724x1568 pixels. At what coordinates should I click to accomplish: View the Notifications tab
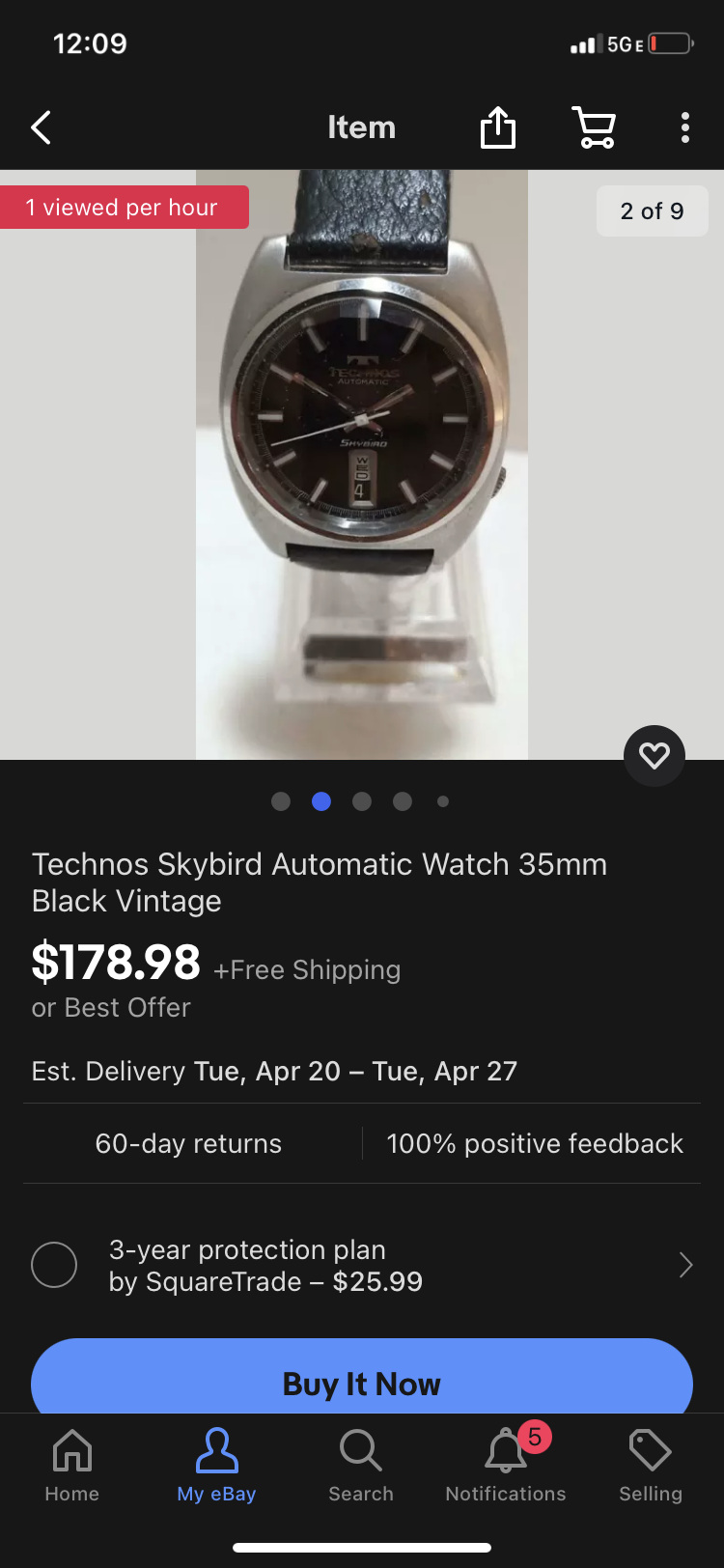[506, 1466]
